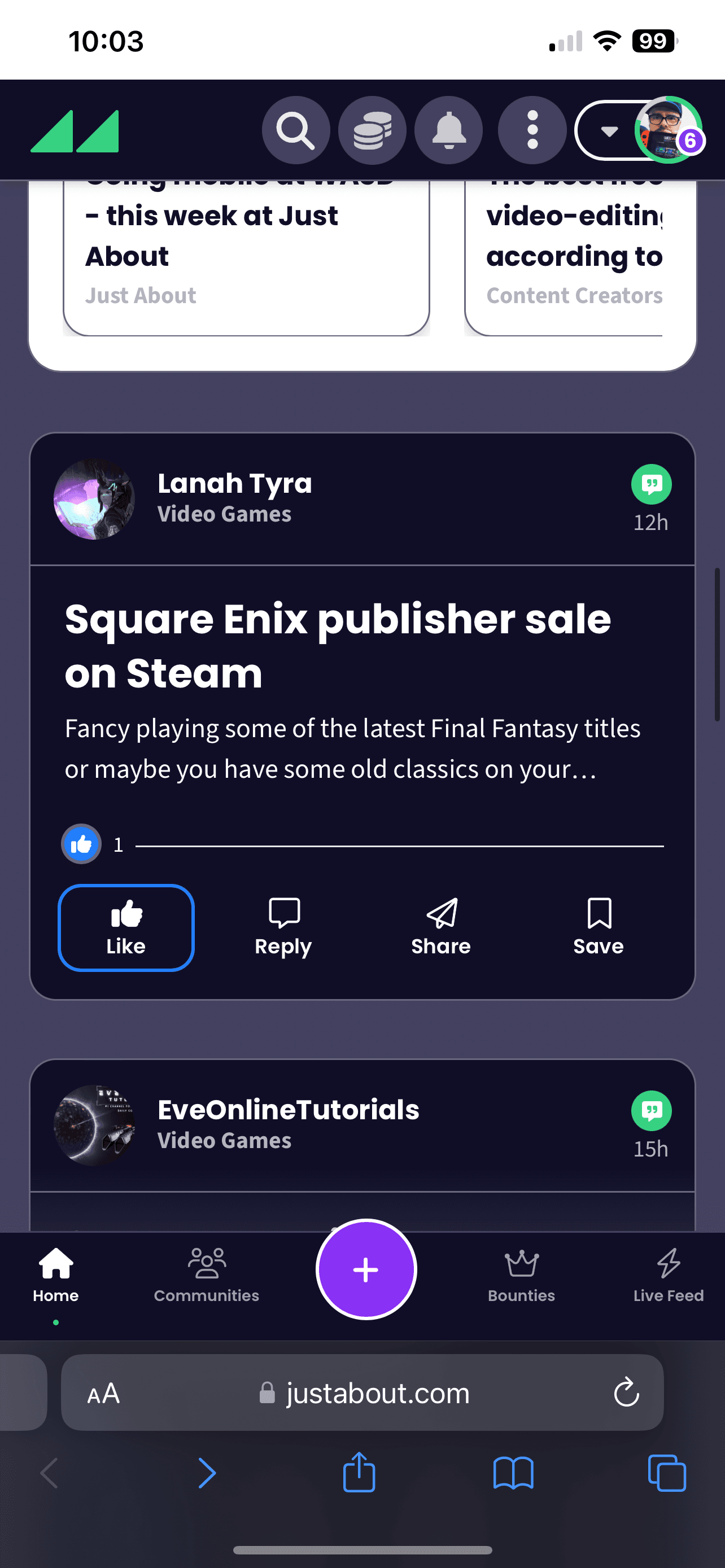This screenshot has height=1568, width=725.
Task: Share the Square Enix sale post
Action: point(441,928)
